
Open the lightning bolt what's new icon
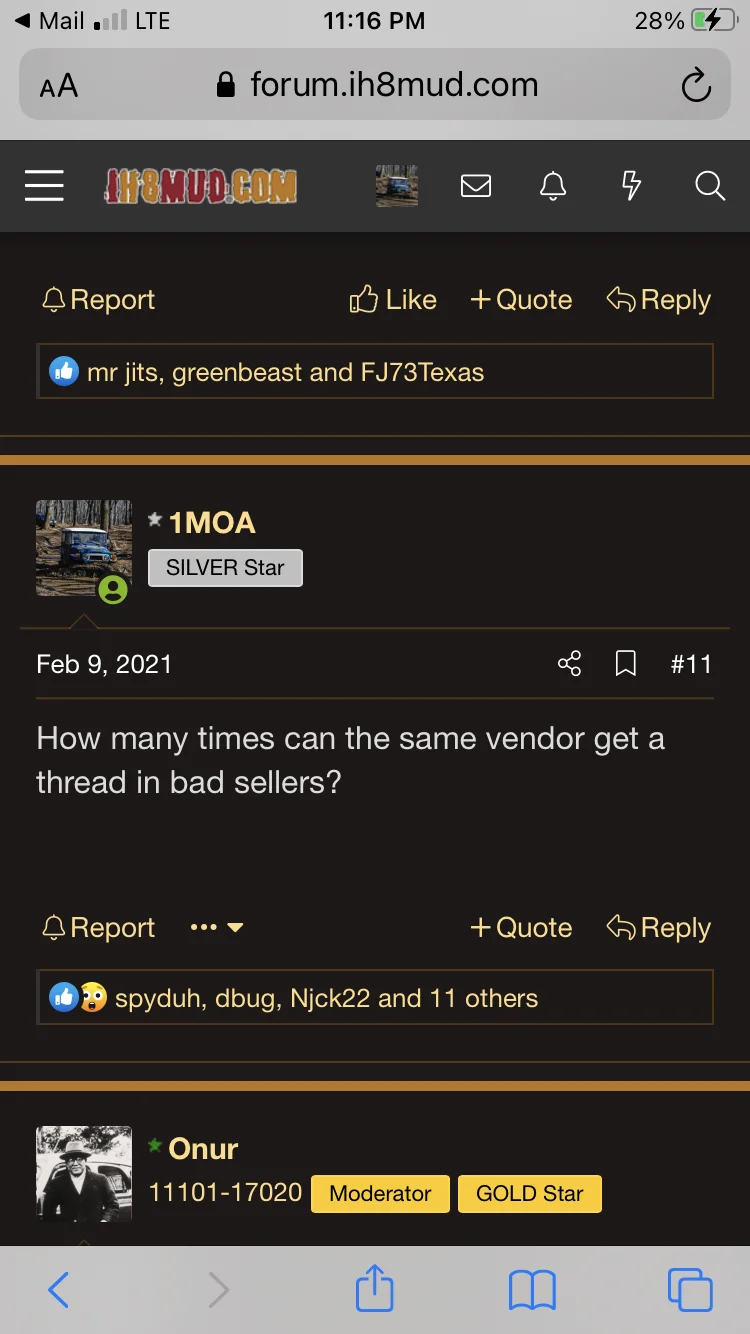(631, 186)
